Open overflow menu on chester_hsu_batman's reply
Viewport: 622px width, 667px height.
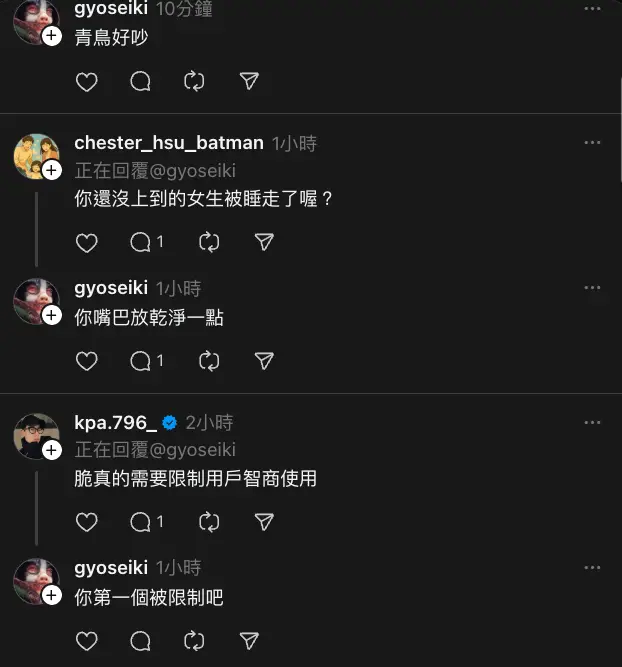click(x=593, y=143)
